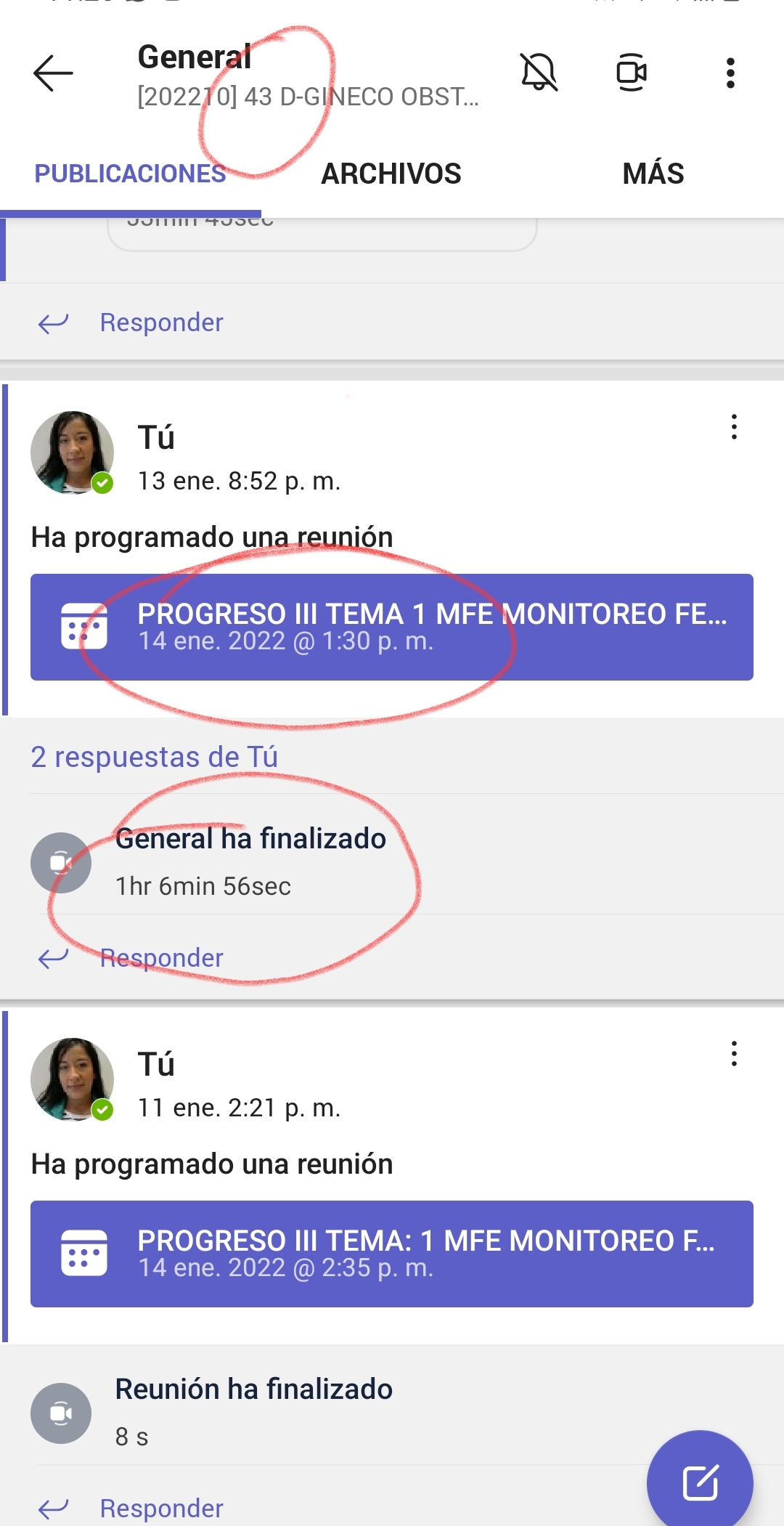Go back from the General channel
The width and height of the screenshot is (784, 1526).
pos(53,73)
